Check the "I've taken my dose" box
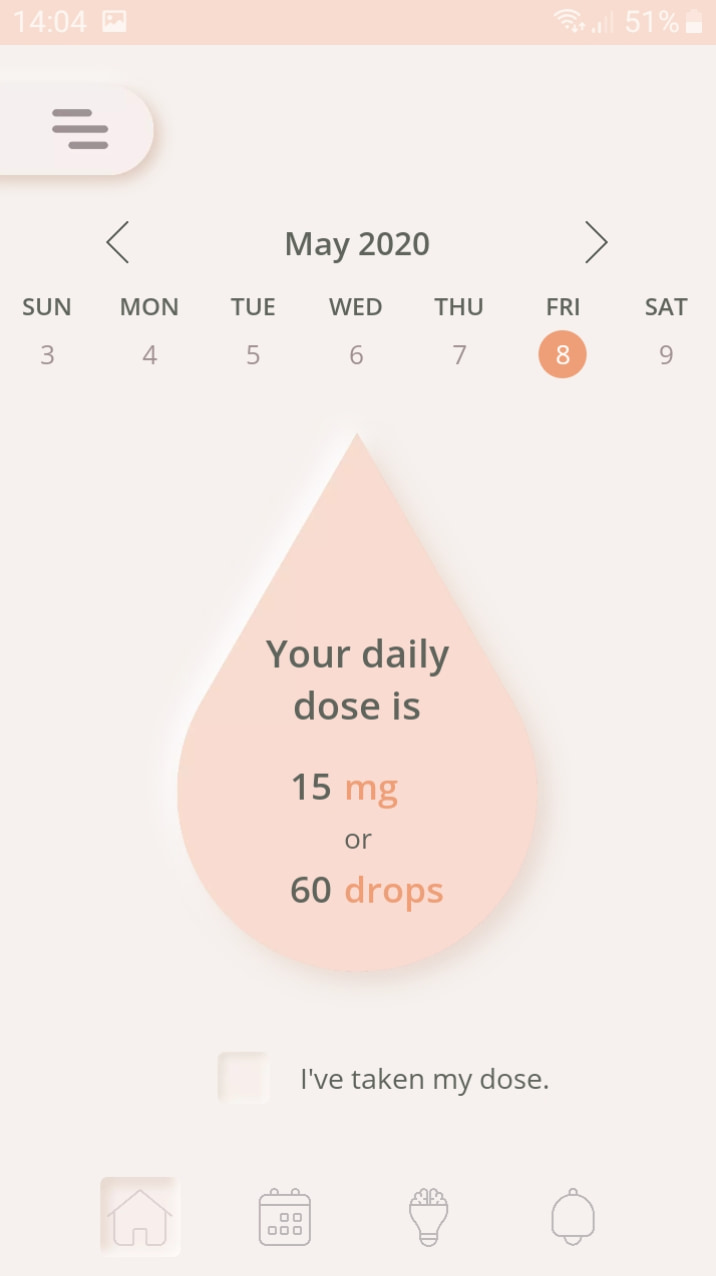The image size is (716, 1276). click(x=244, y=1078)
